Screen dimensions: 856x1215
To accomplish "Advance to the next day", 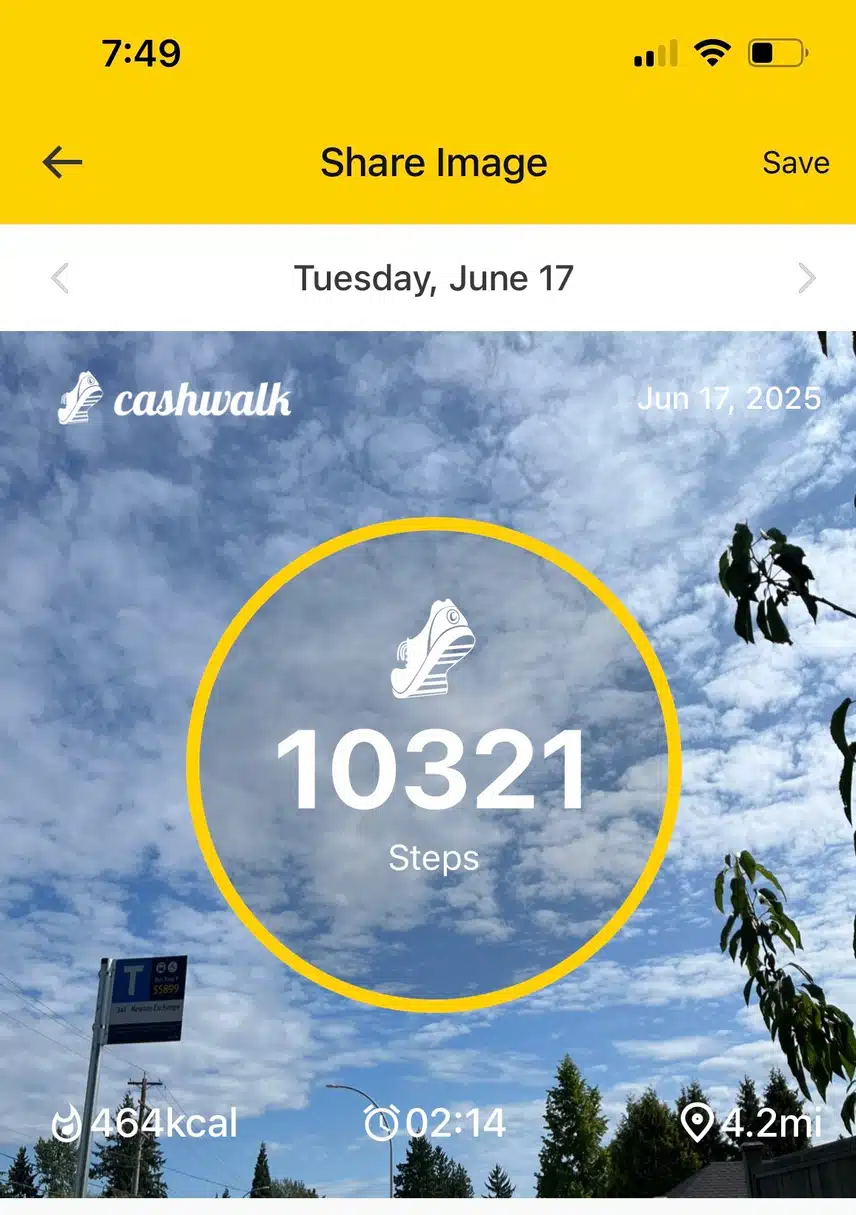I will point(806,278).
